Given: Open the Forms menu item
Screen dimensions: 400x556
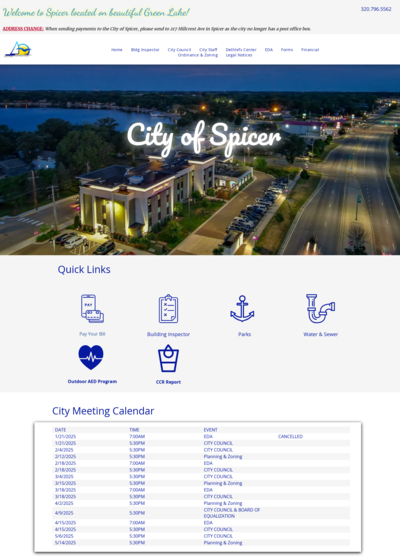Looking at the screenshot, I should (x=287, y=50).
